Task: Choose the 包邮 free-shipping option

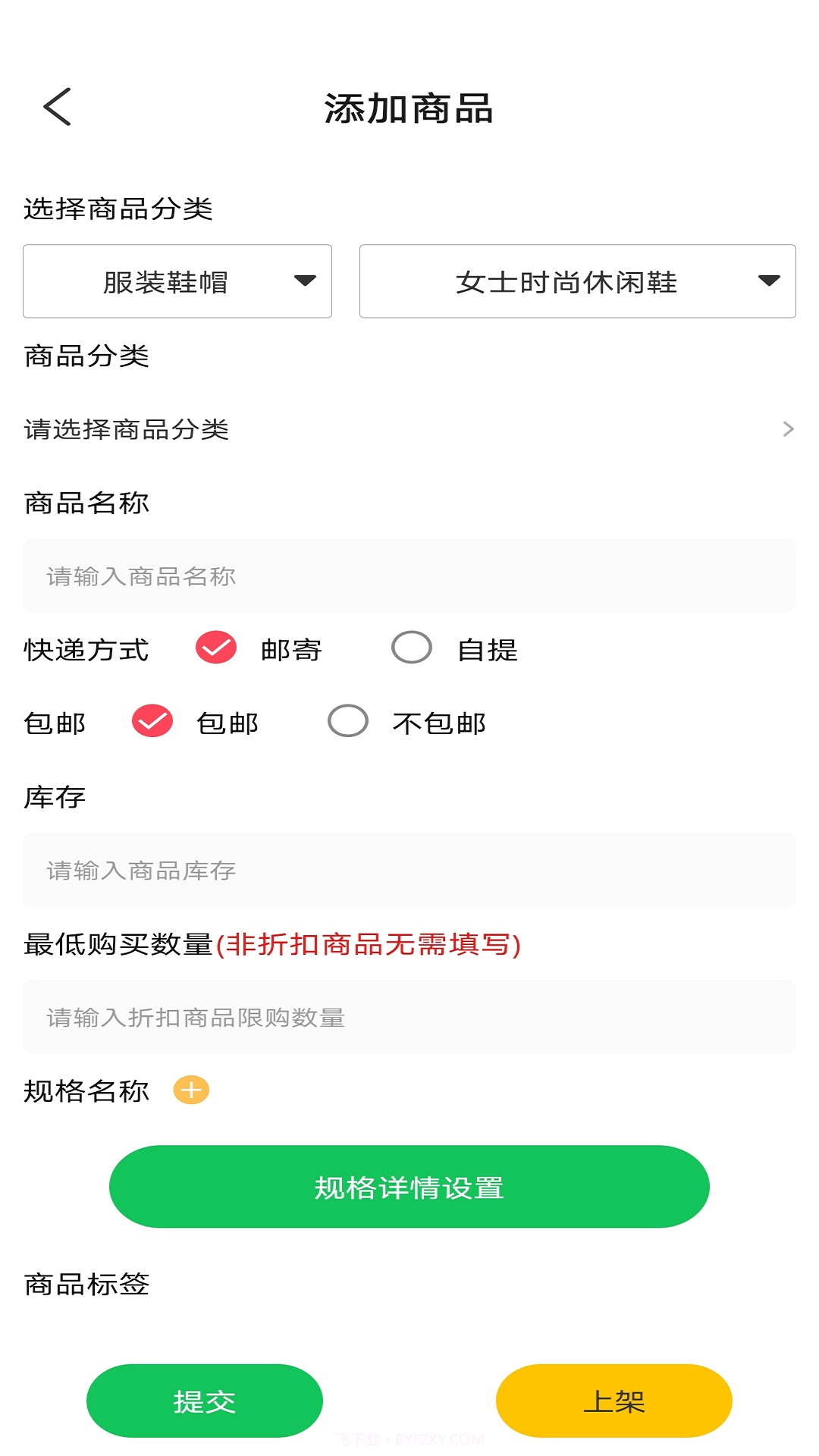Action: coord(153,720)
